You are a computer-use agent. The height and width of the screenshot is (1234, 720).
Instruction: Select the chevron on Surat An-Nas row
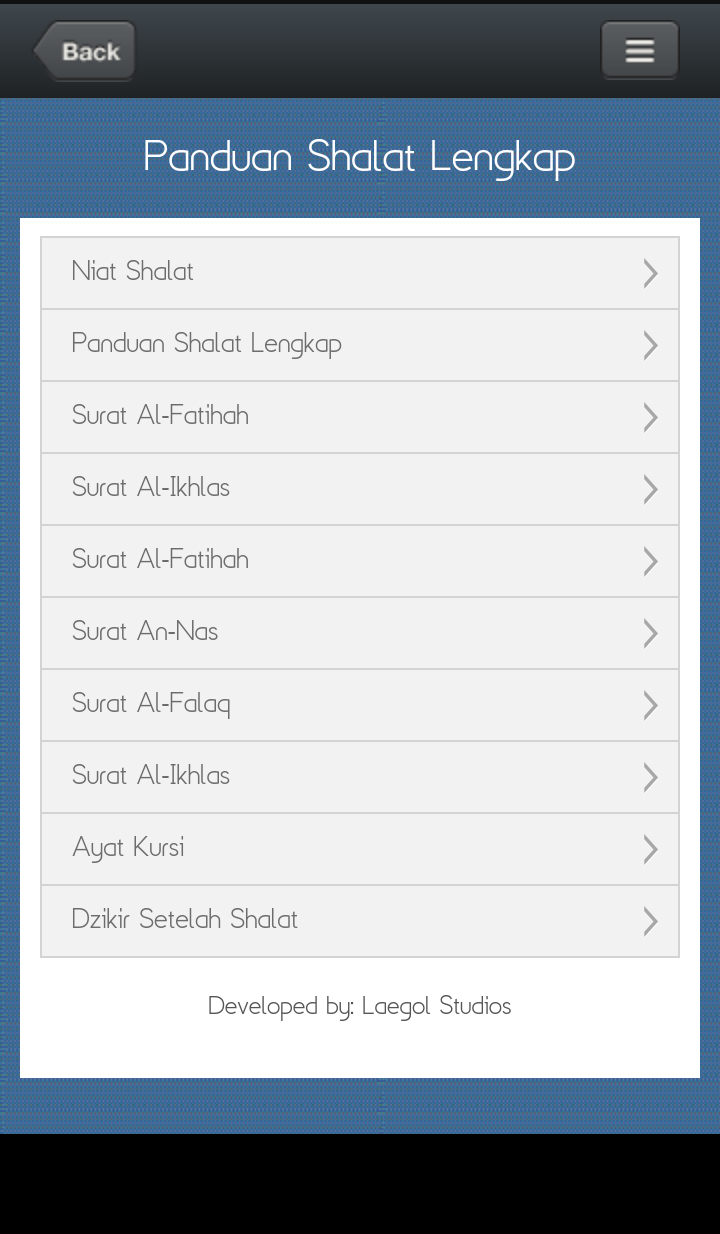(650, 633)
